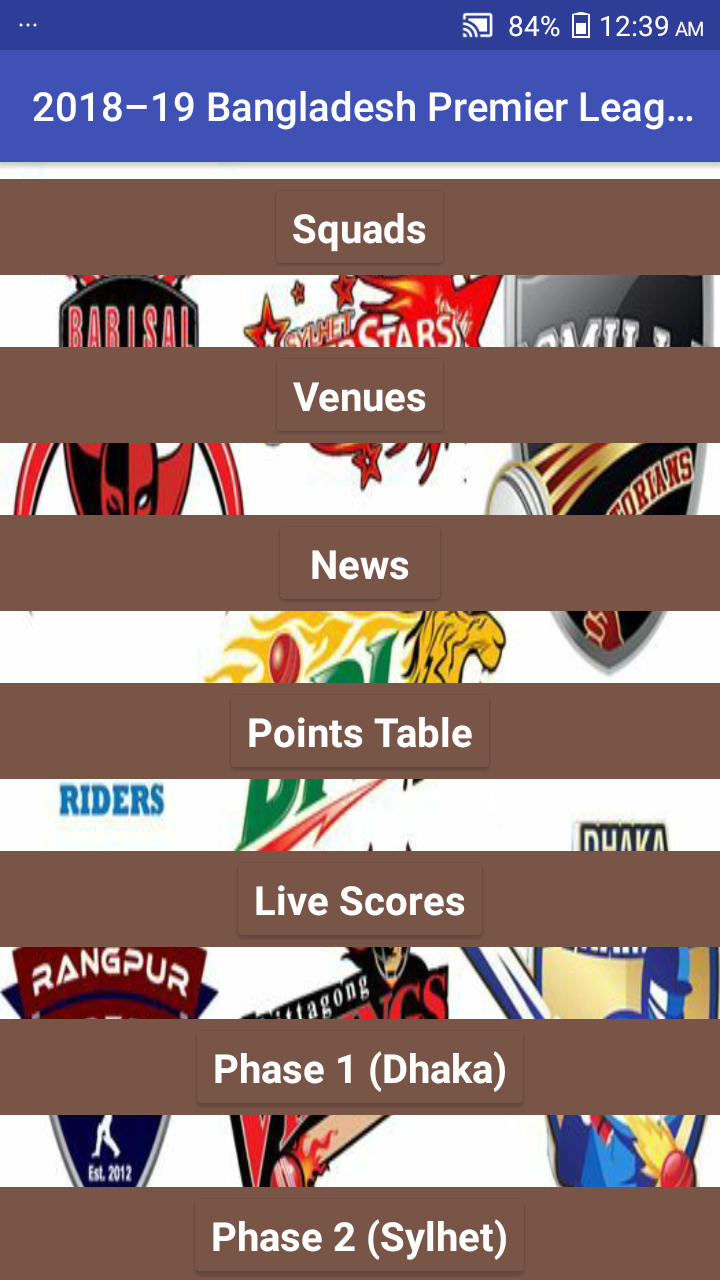Open the Squads section
720x1280 pixels.
pos(359,229)
